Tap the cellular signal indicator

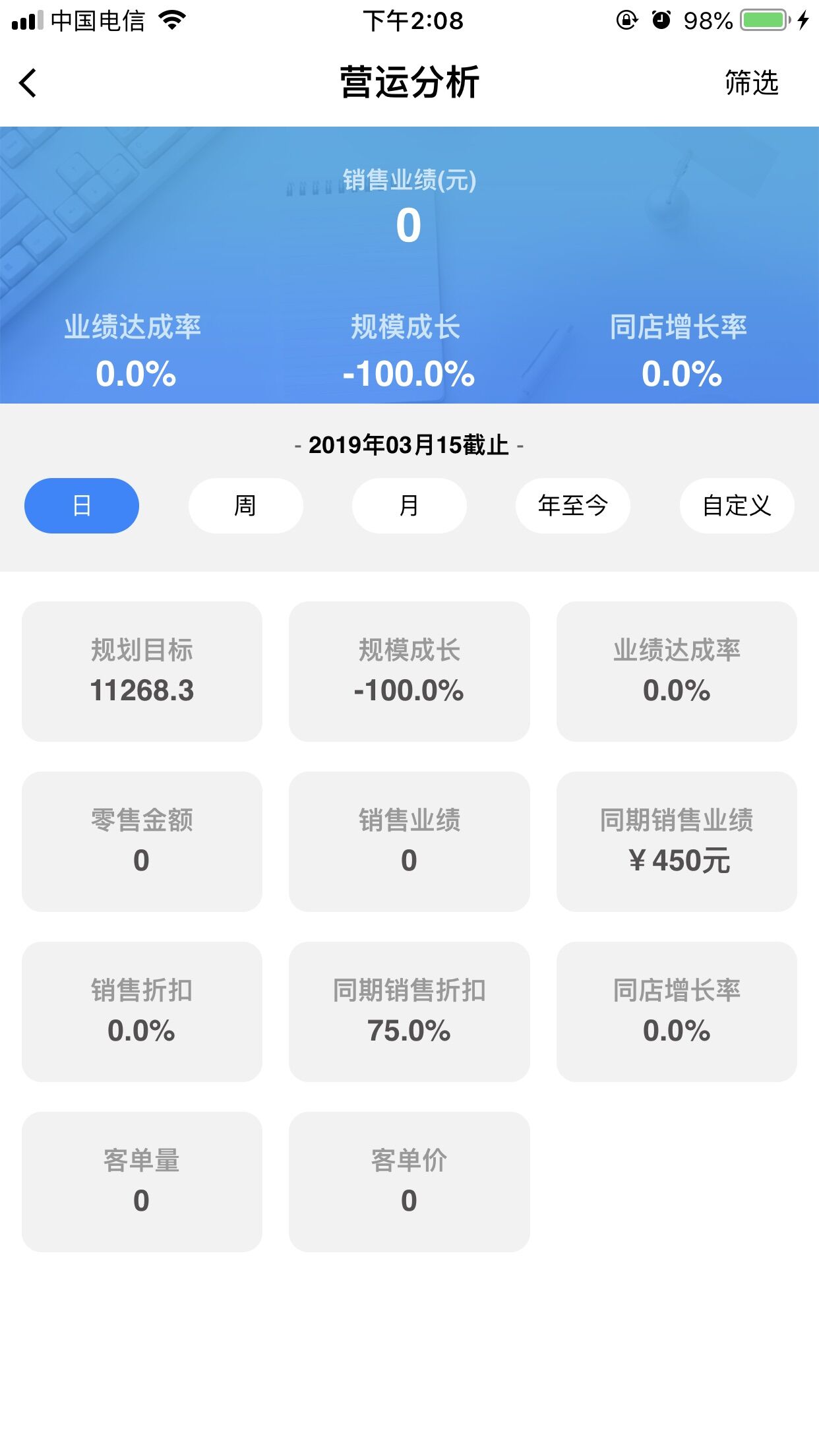click(x=26, y=18)
